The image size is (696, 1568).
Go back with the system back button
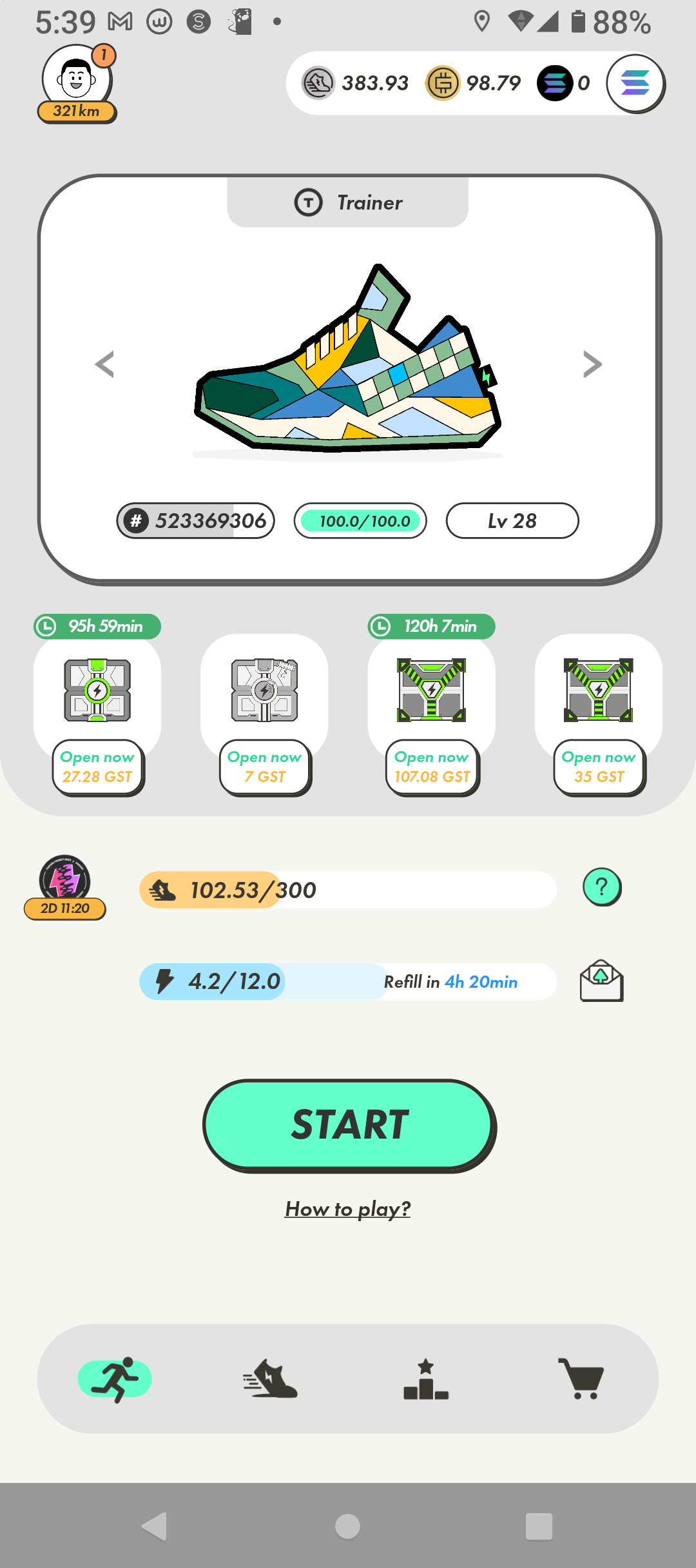pyautogui.click(x=155, y=1526)
